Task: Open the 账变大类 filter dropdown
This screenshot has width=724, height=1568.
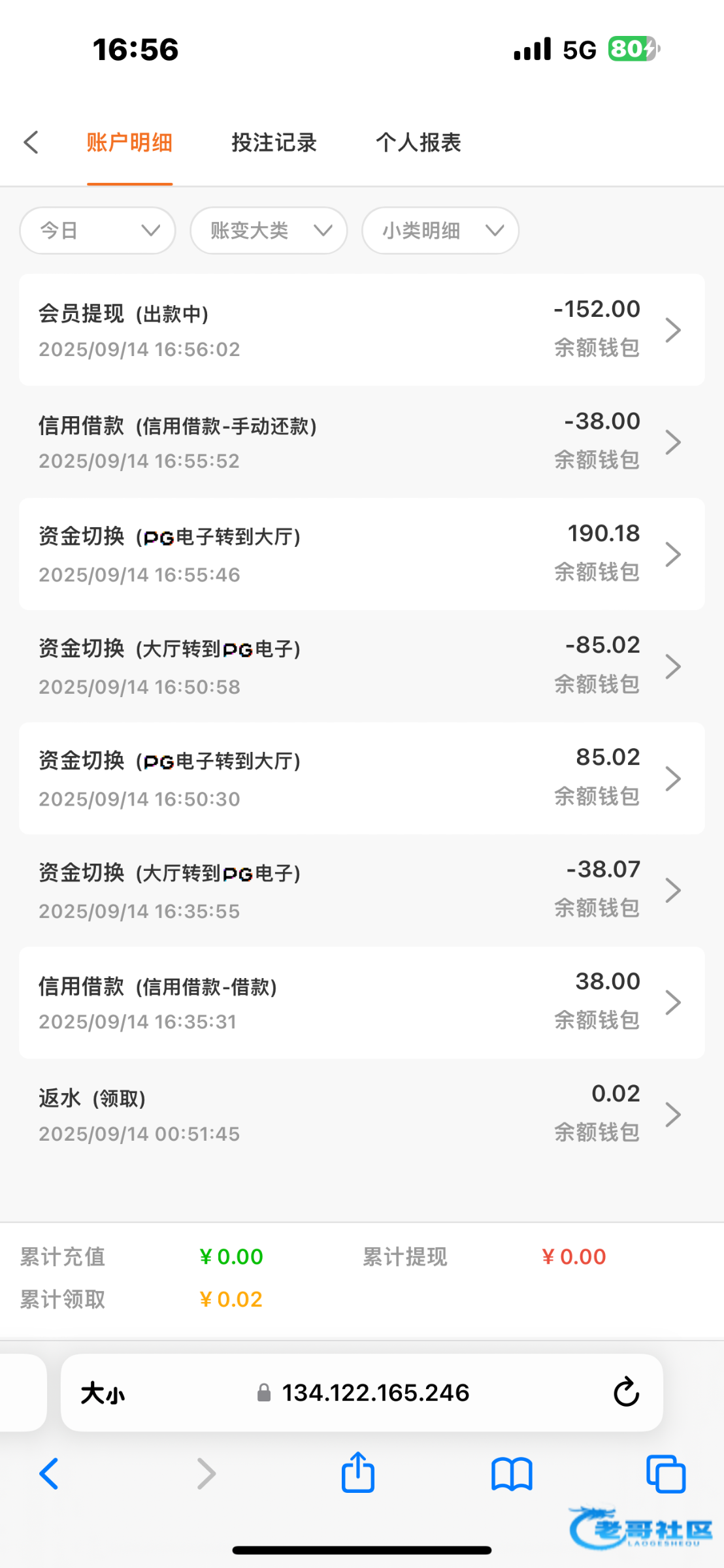Action: point(269,231)
